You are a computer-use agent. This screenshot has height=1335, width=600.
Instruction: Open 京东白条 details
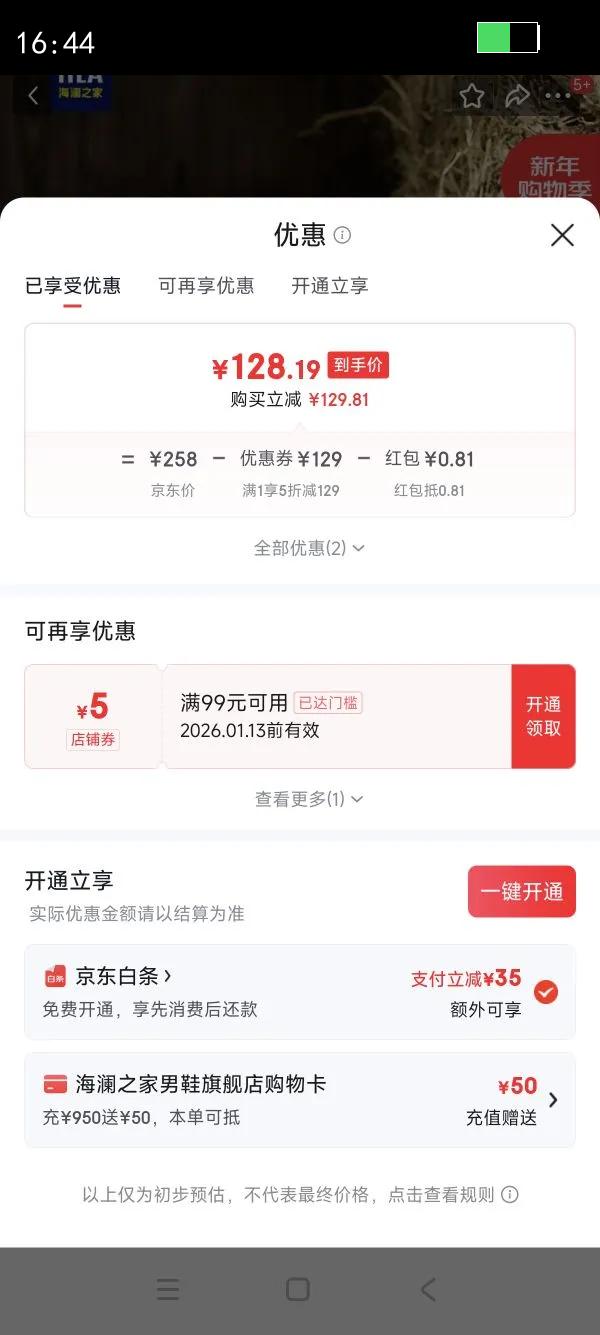click(x=123, y=976)
